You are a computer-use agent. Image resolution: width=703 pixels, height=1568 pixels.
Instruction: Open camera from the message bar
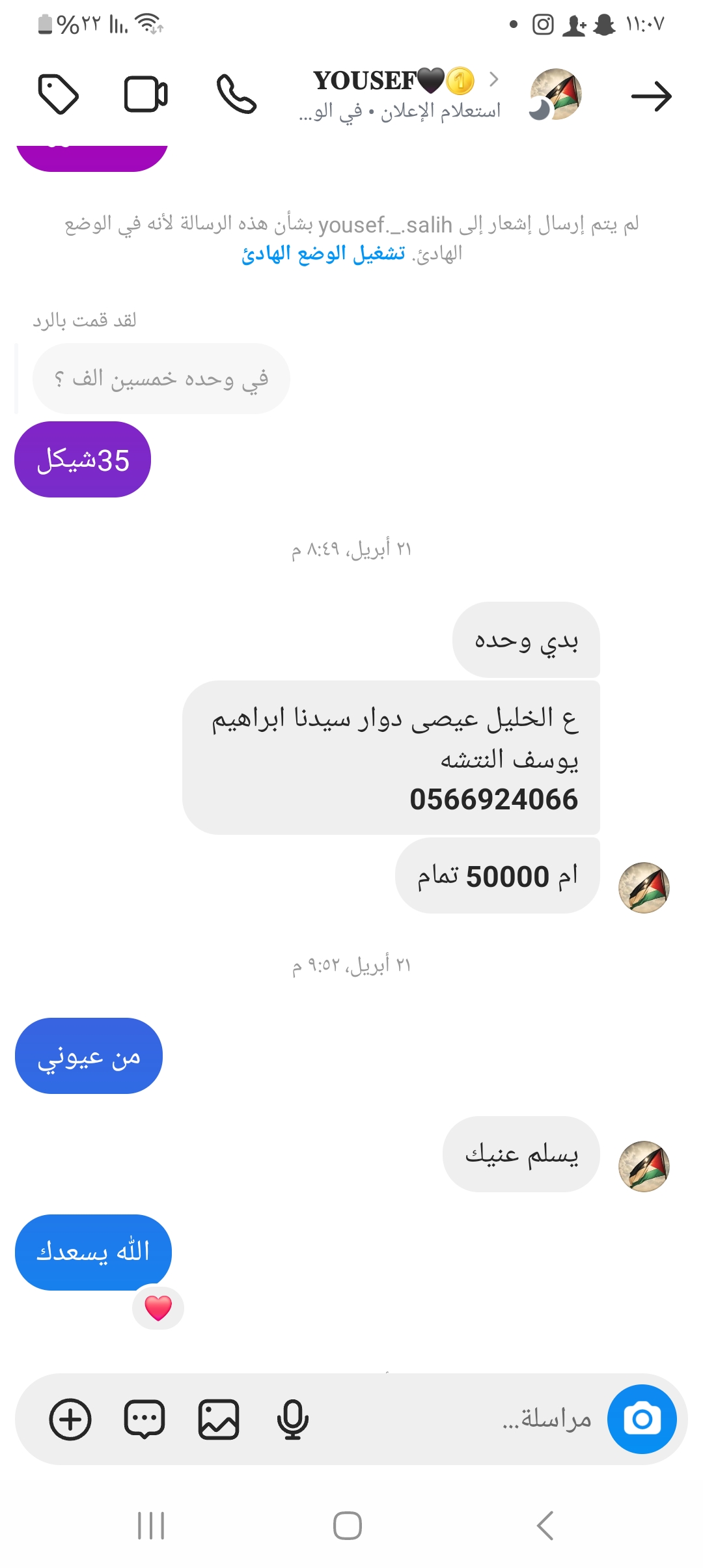pyautogui.click(x=642, y=1419)
